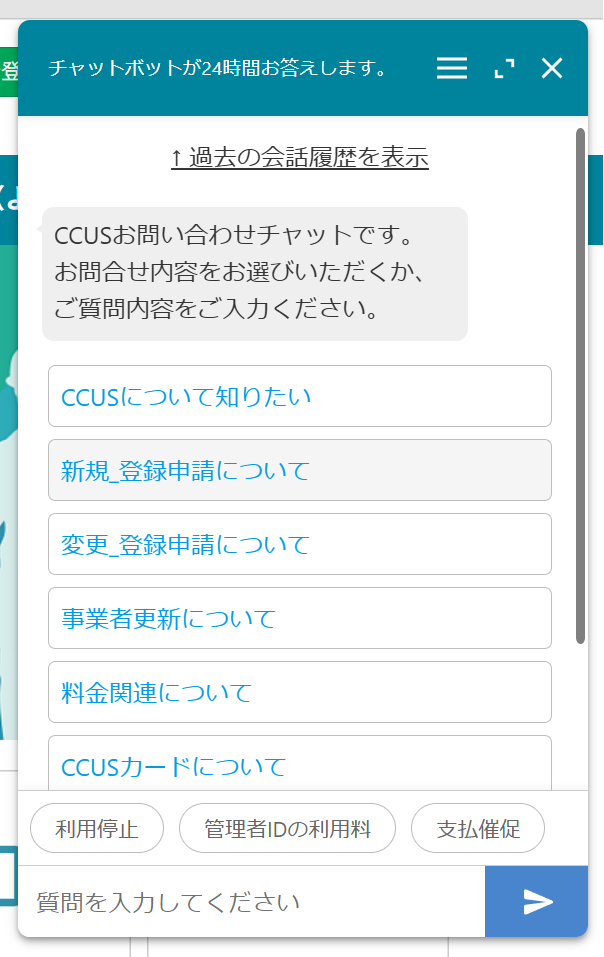604x957 pixels.
Task: Tap '料金関連について' option
Action: point(300,692)
